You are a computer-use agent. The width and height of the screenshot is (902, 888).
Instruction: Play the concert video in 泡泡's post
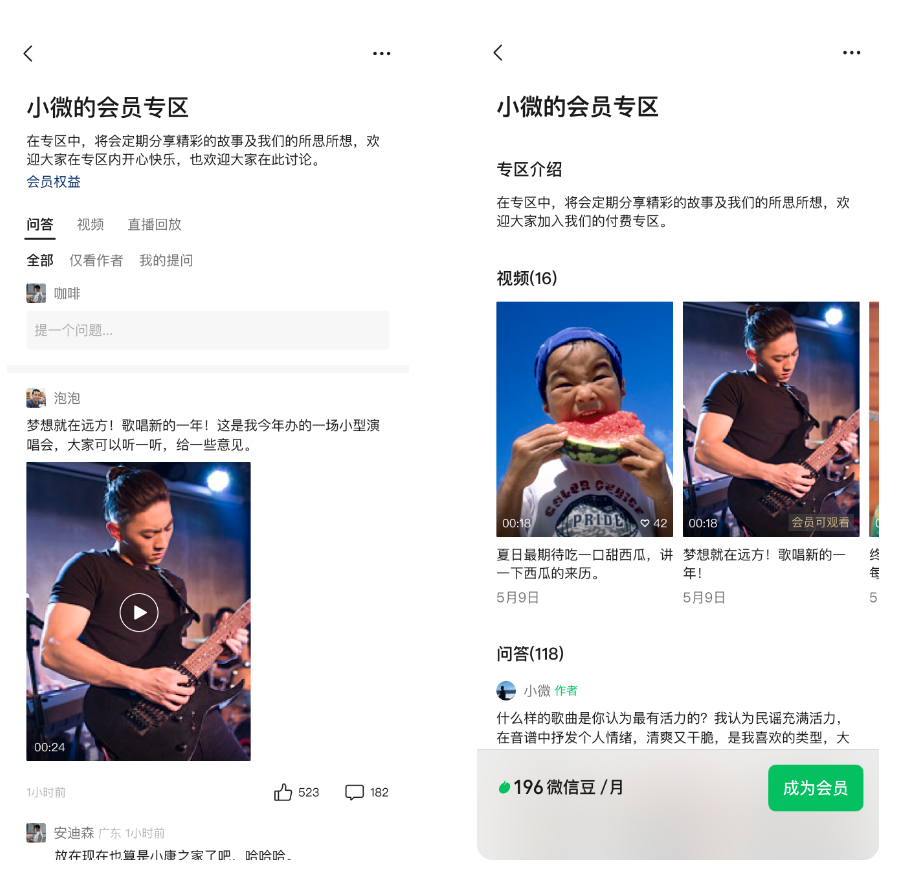139,611
